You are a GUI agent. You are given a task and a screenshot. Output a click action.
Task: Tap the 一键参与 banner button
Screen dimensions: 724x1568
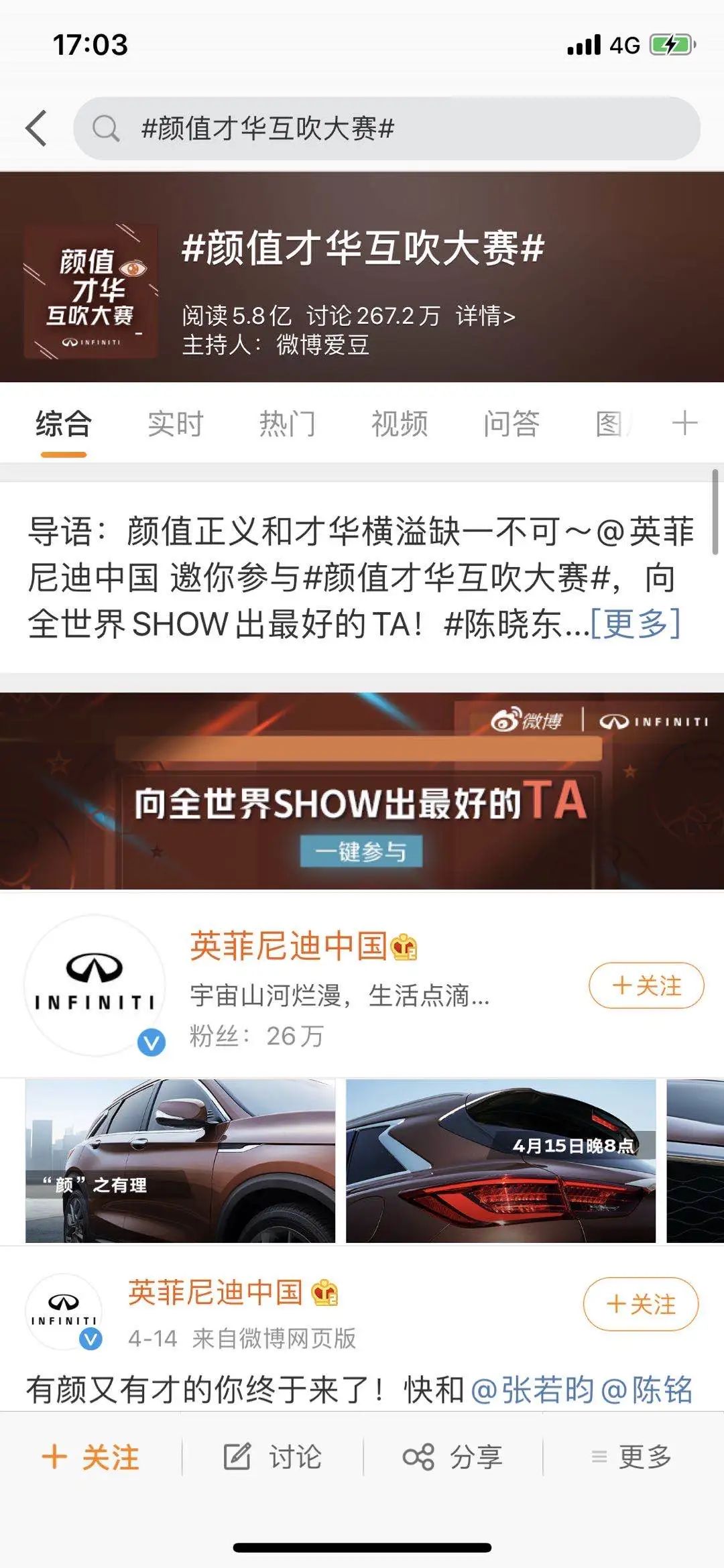click(361, 851)
